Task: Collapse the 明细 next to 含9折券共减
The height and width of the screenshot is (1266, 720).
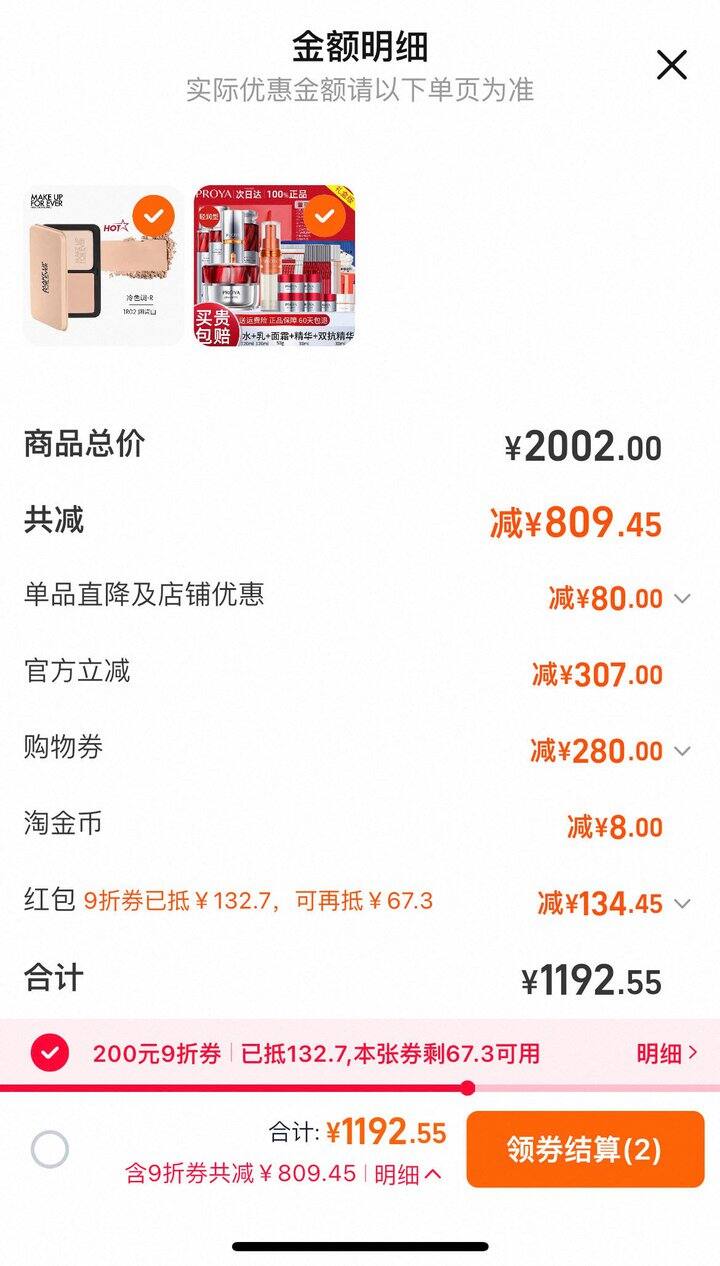Action: click(x=408, y=1174)
